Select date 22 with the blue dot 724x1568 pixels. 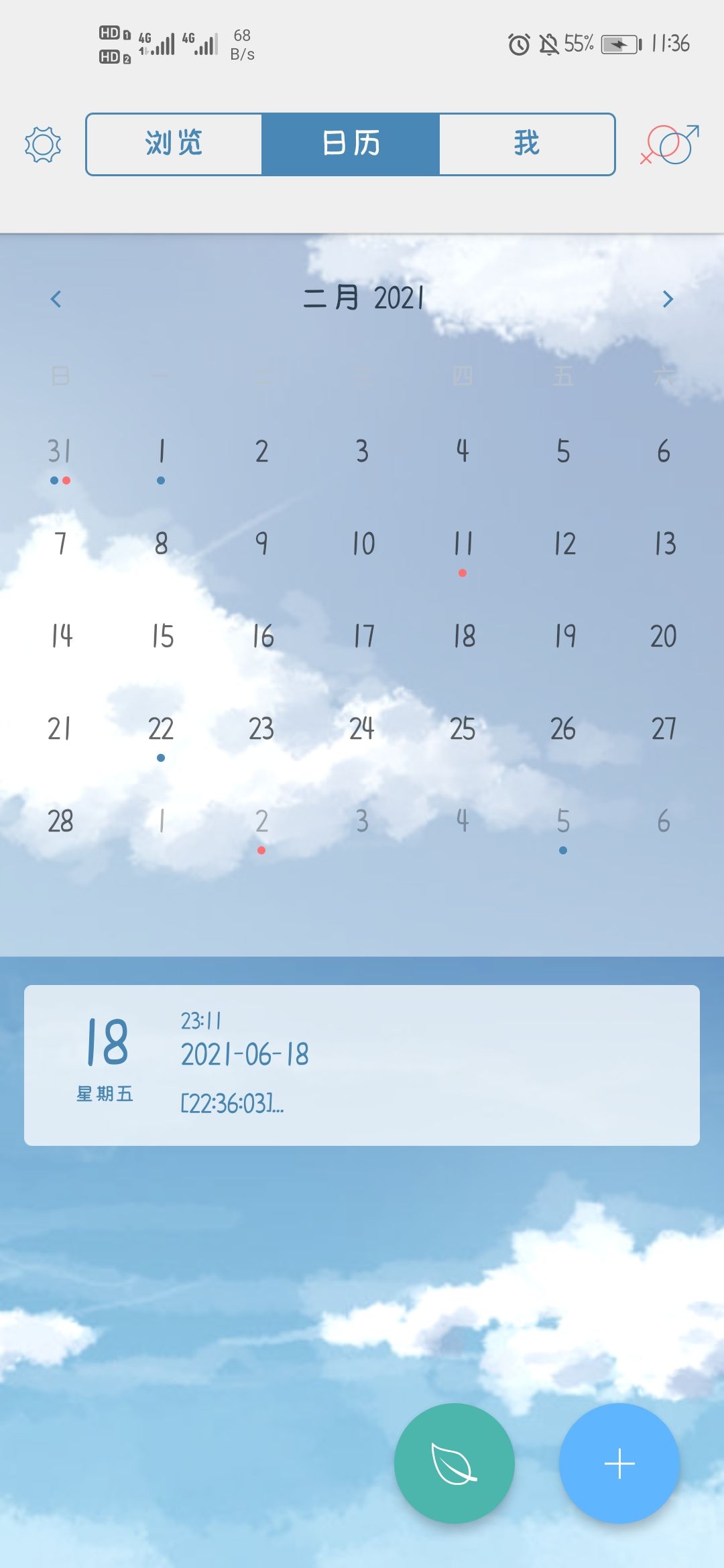160,730
